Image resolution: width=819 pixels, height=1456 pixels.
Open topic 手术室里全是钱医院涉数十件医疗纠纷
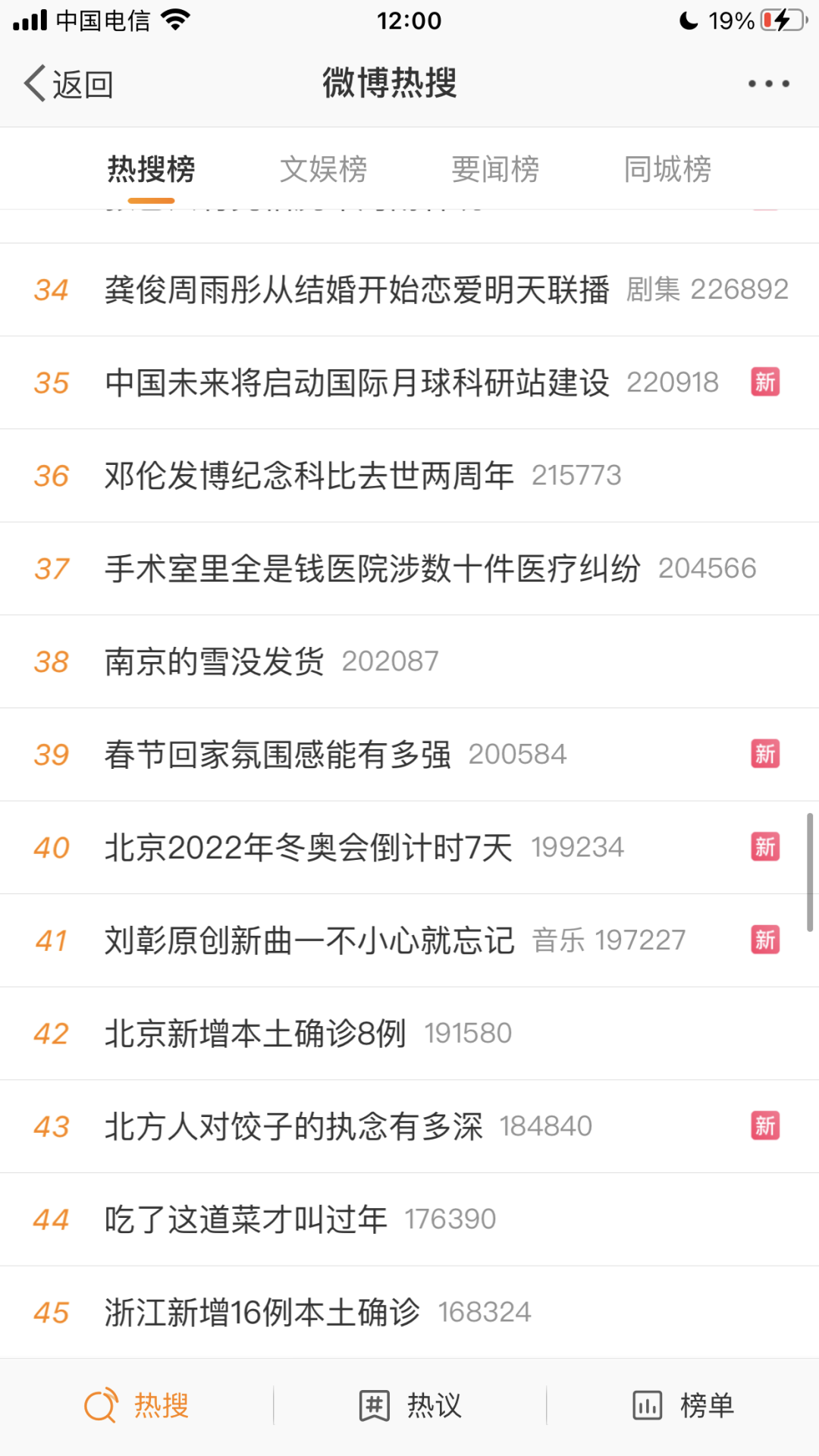372,569
